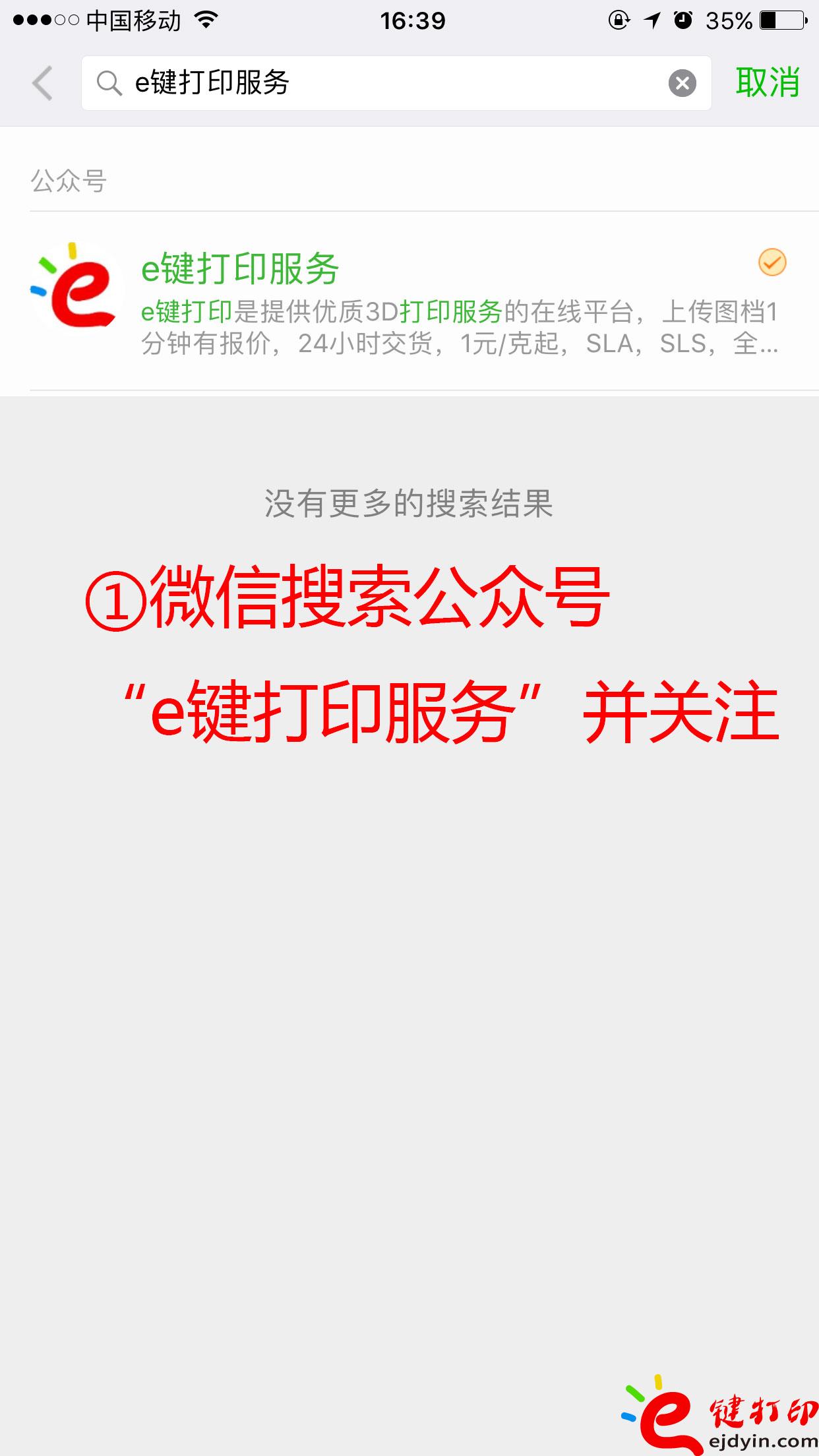Cancel the search with 取消
Screen dimensions: 819x1456
(x=768, y=83)
